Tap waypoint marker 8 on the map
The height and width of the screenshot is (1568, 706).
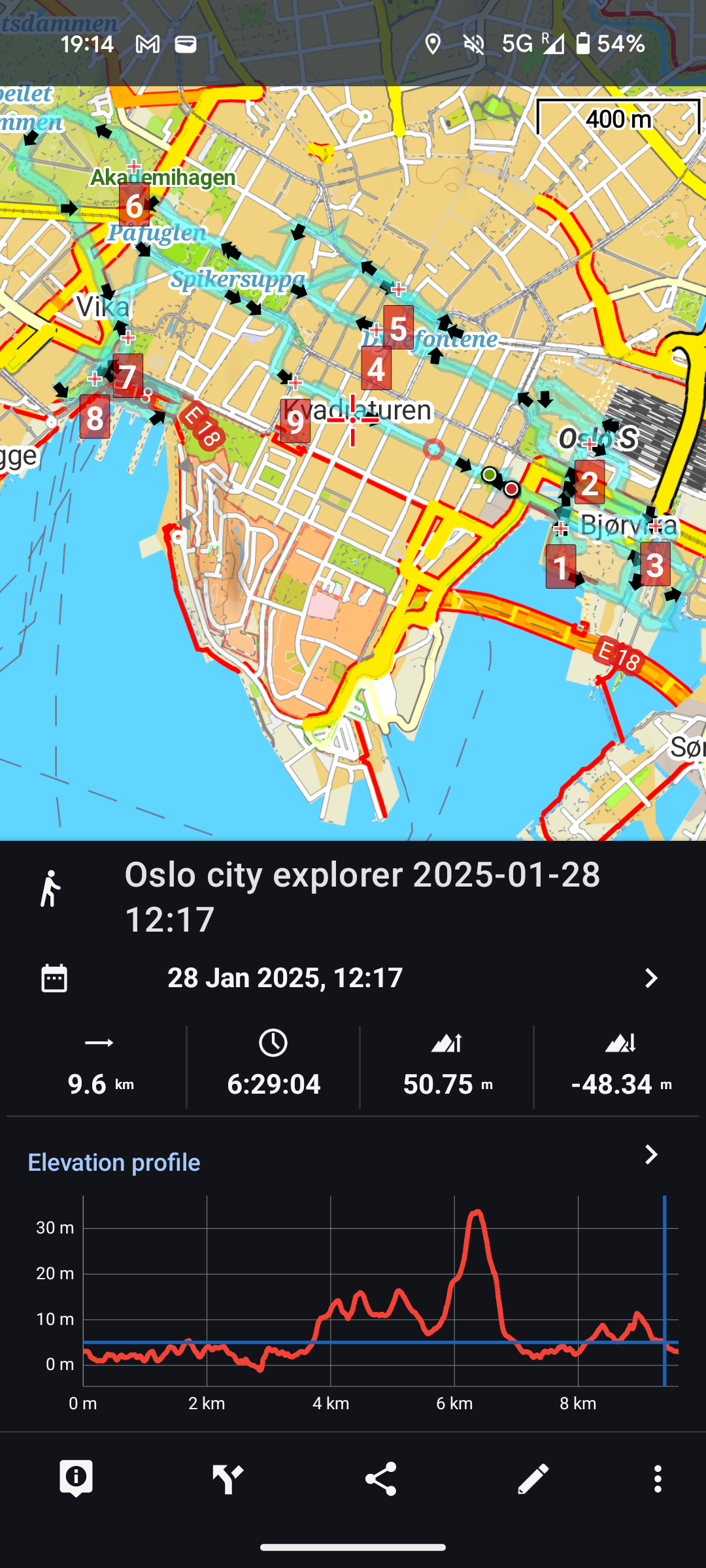click(95, 417)
